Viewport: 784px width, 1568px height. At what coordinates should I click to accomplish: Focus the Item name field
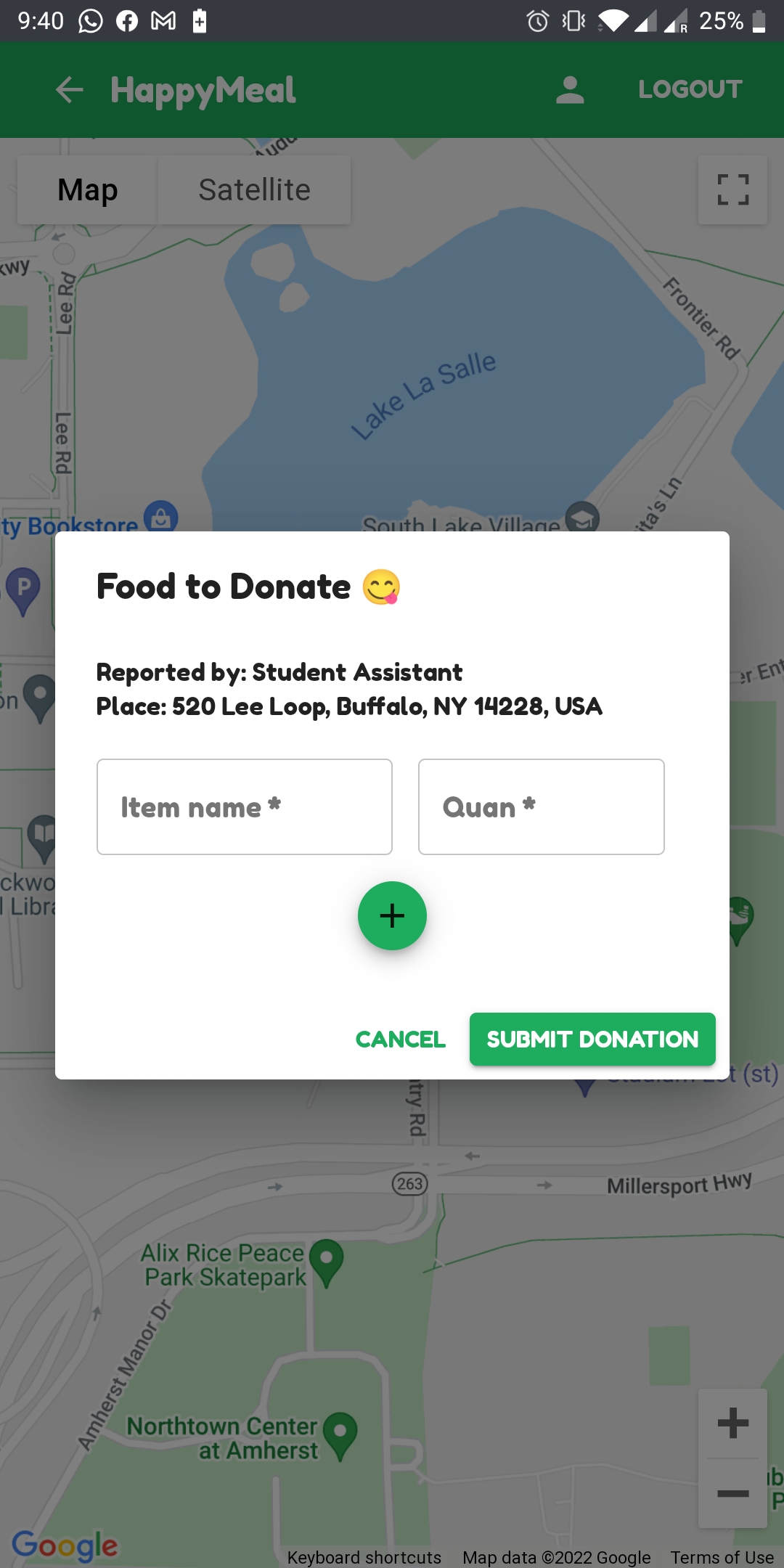(244, 807)
